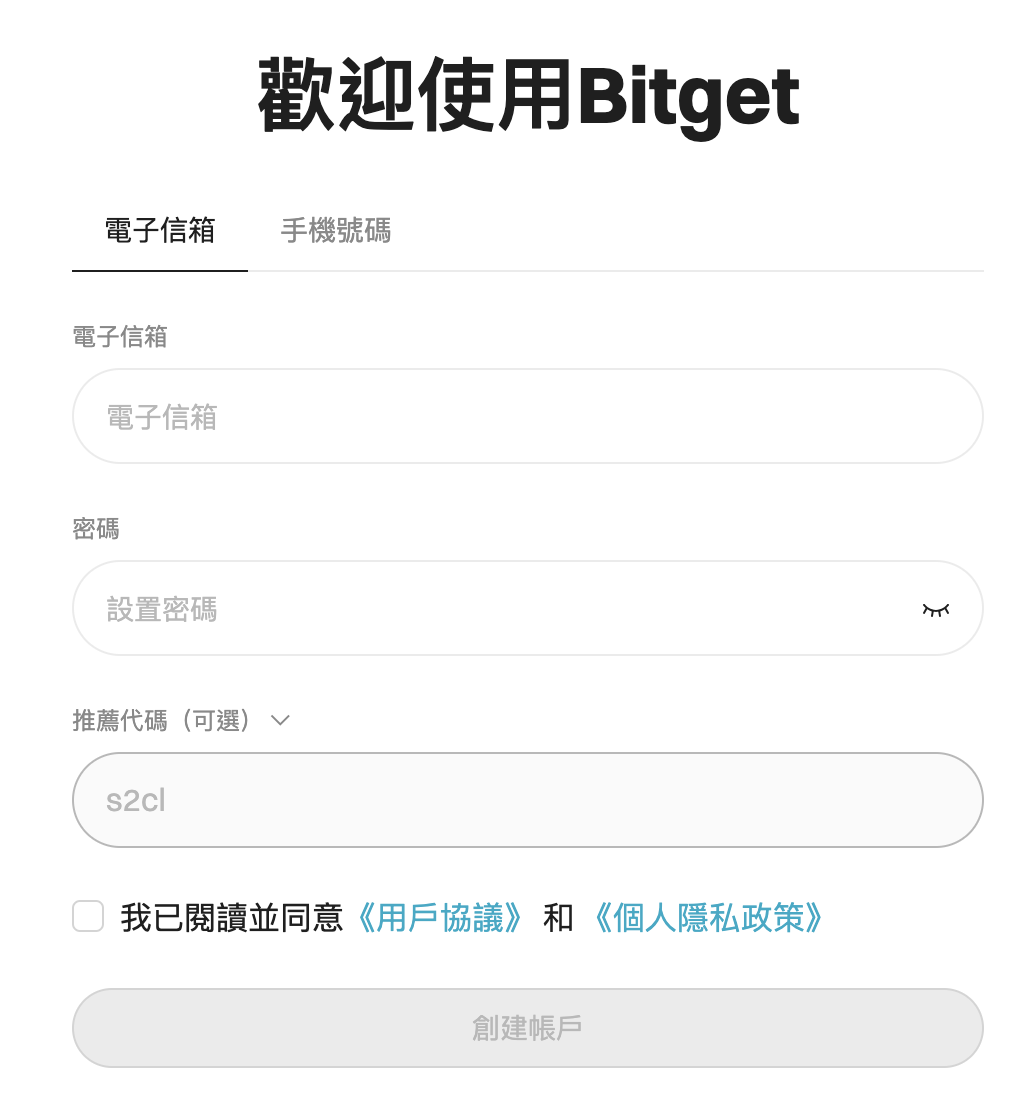
Task: Enable the user agreement checkbox
Action: coord(87,917)
